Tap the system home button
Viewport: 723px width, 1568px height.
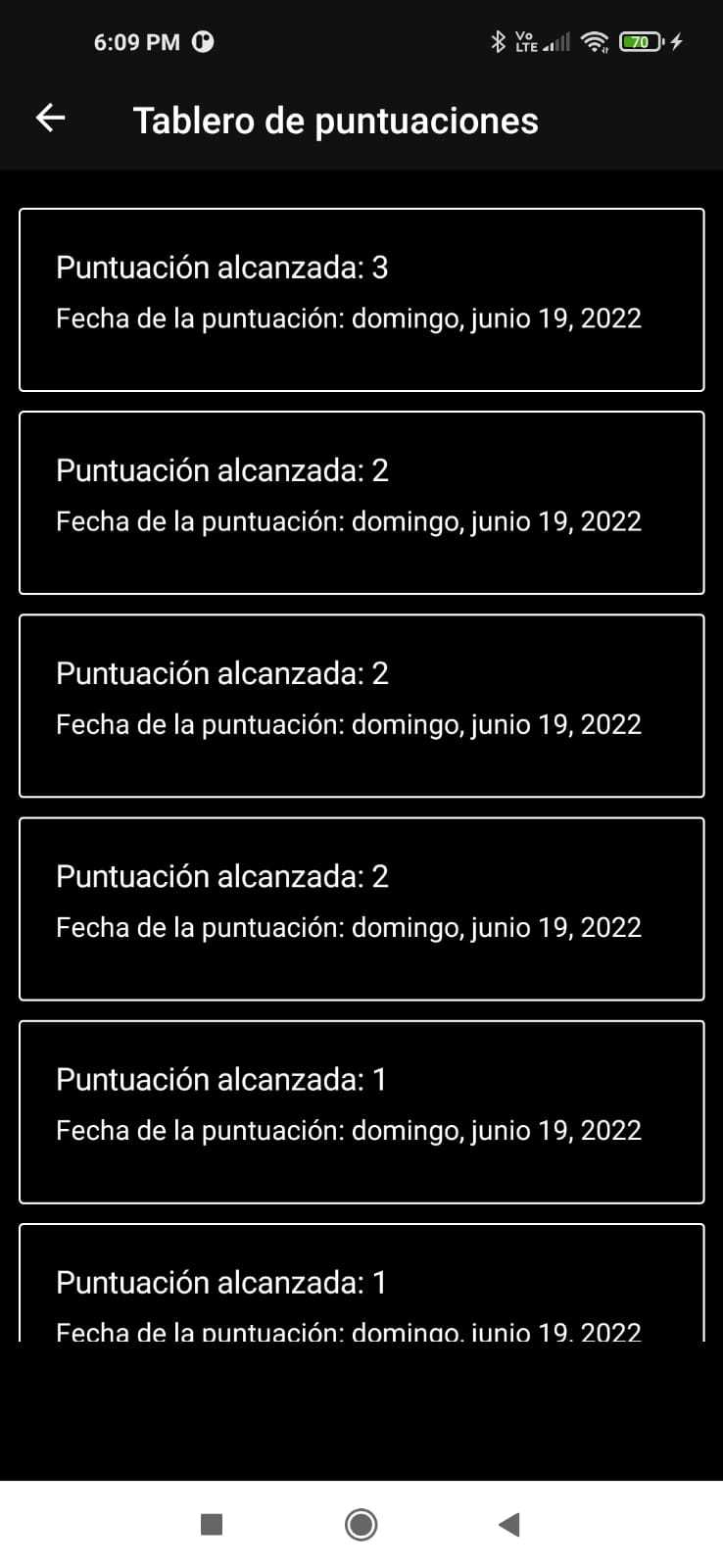361,1524
